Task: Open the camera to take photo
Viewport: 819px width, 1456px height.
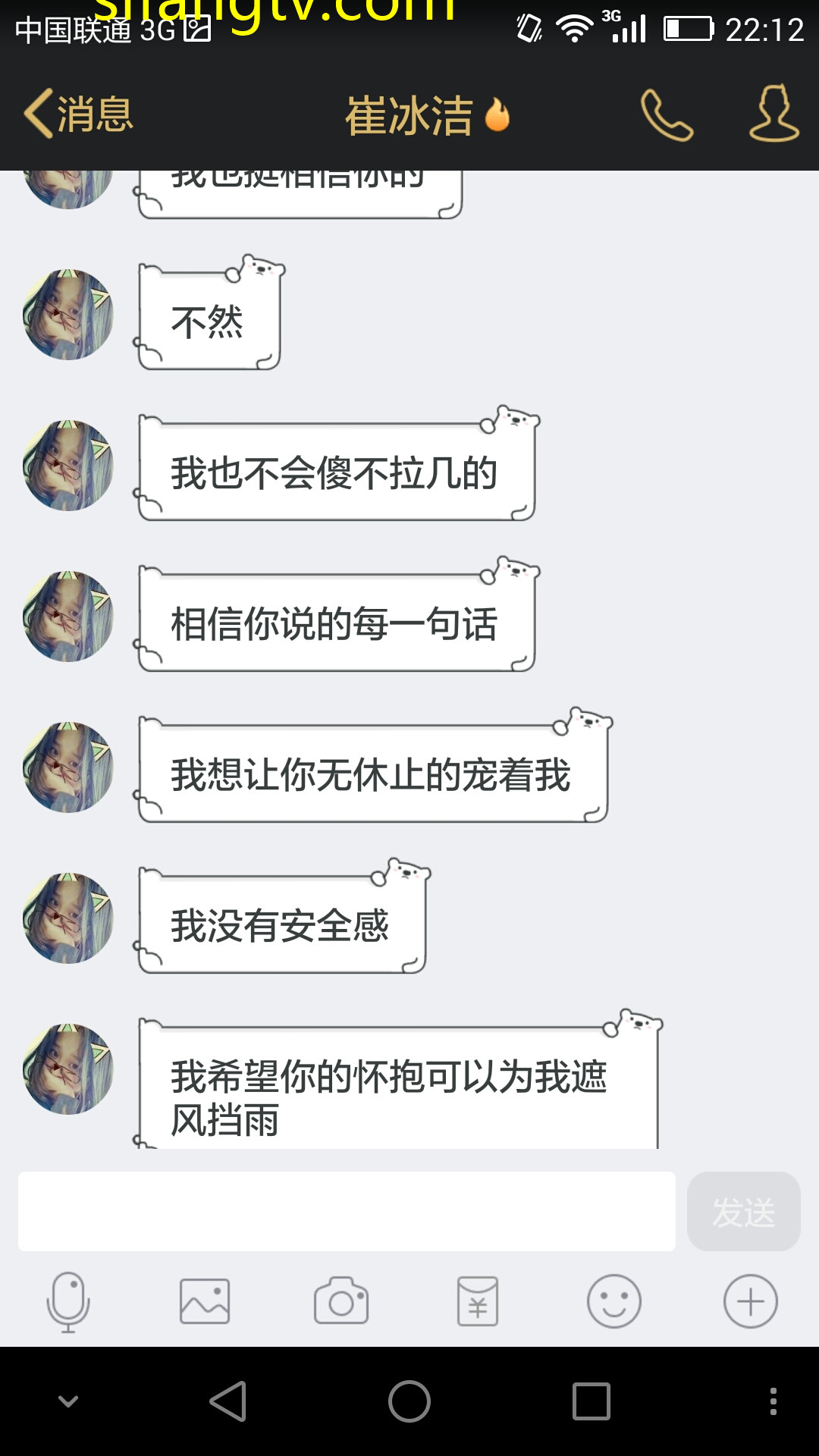Action: [x=341, y=1301]
